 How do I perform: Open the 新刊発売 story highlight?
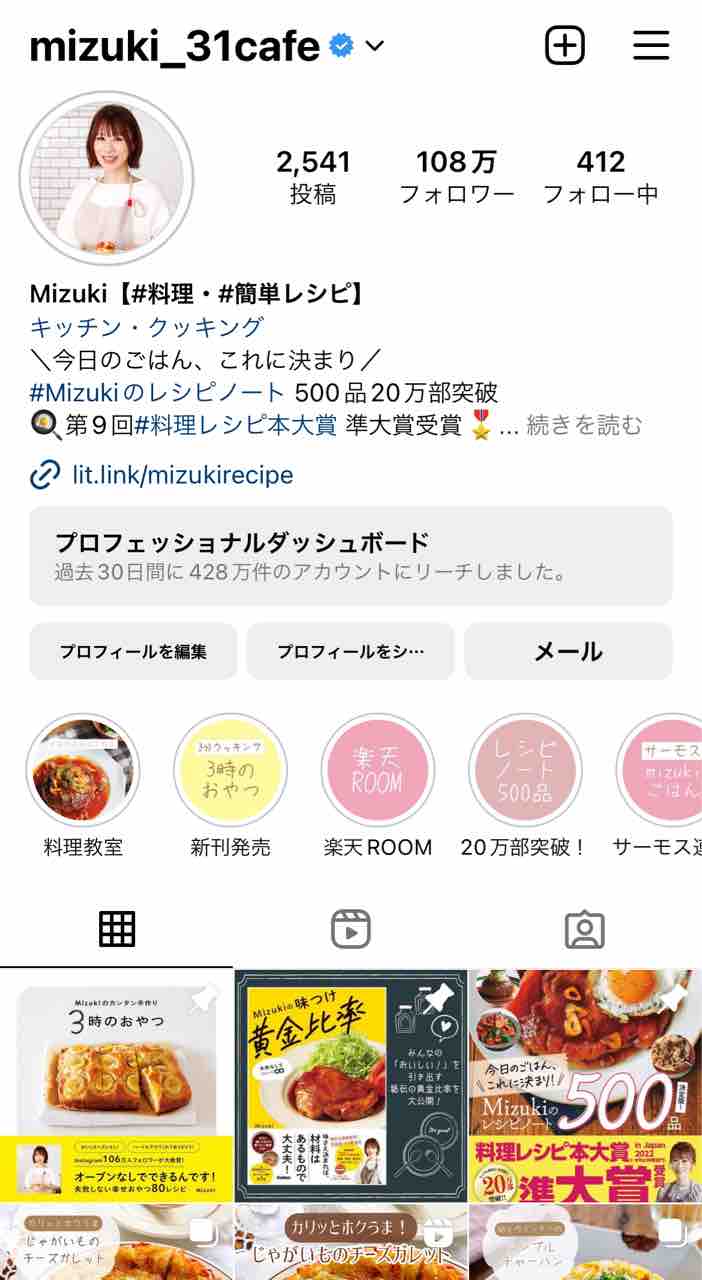[x=230, y=786]
